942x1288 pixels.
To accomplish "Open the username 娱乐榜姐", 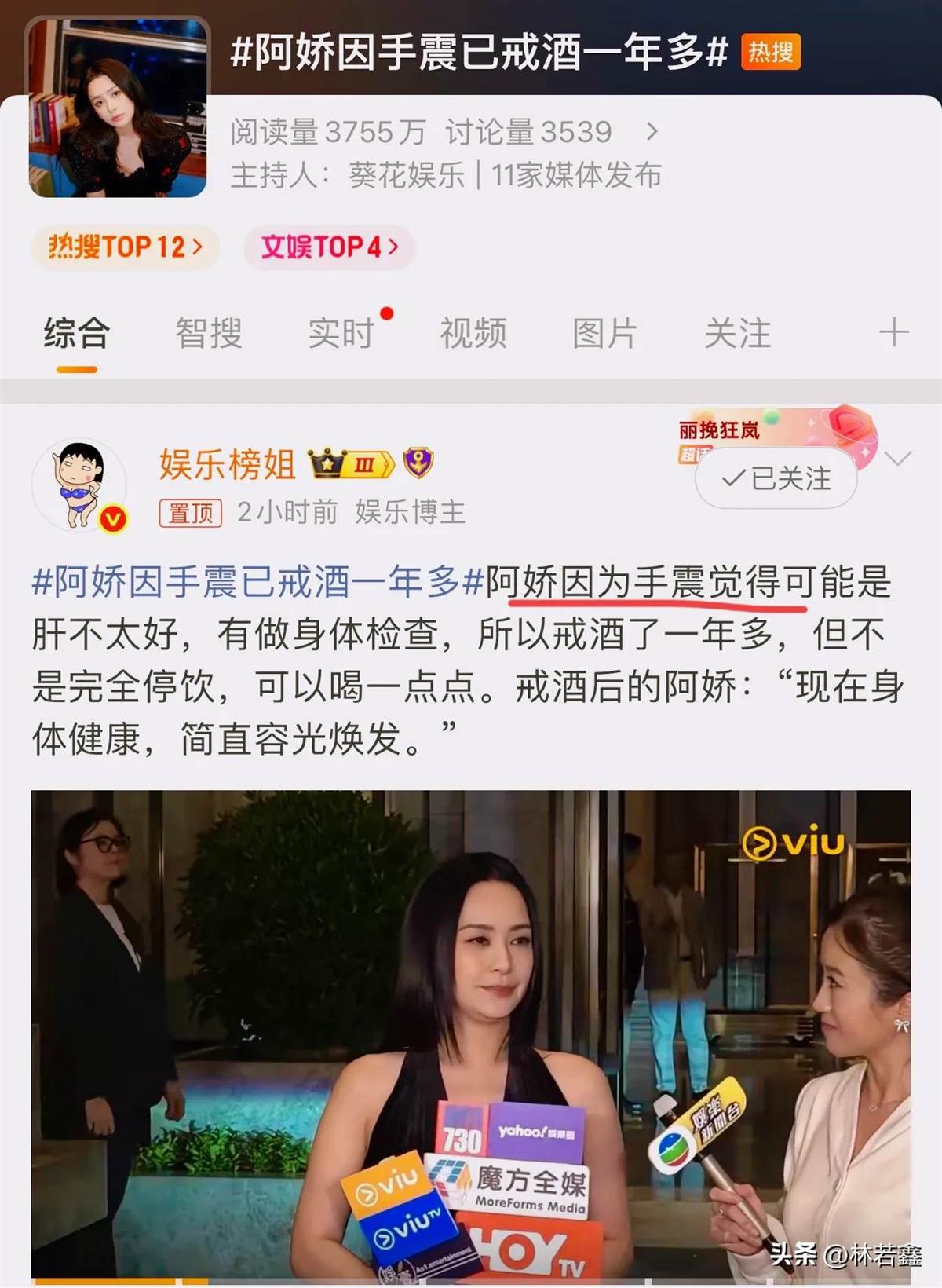I will pos(228,464).
